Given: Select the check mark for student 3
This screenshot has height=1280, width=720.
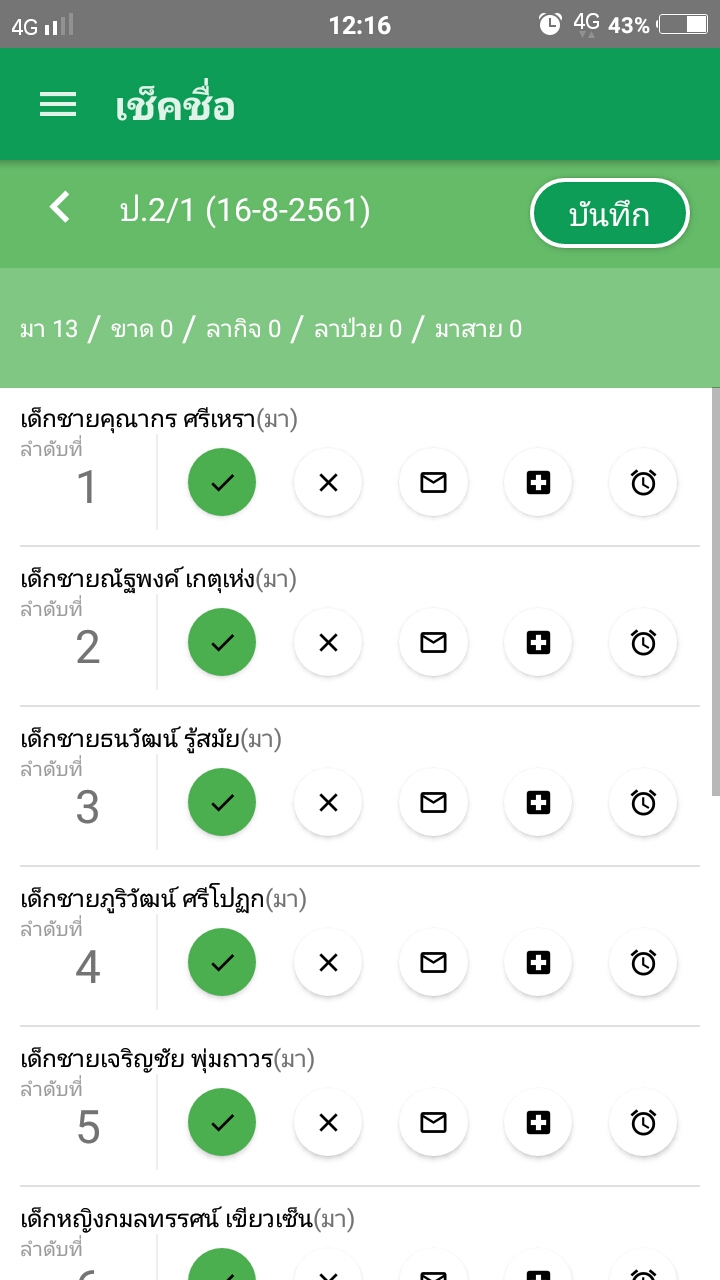Looking at the screenshot, I should coord(222,803).
